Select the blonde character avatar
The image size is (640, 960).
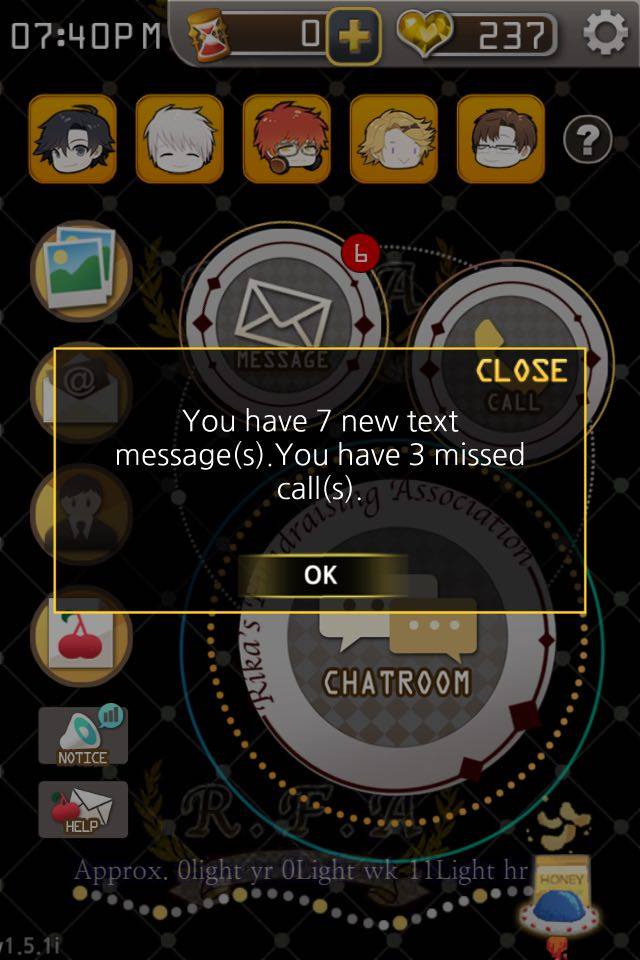tap(393, 139)
